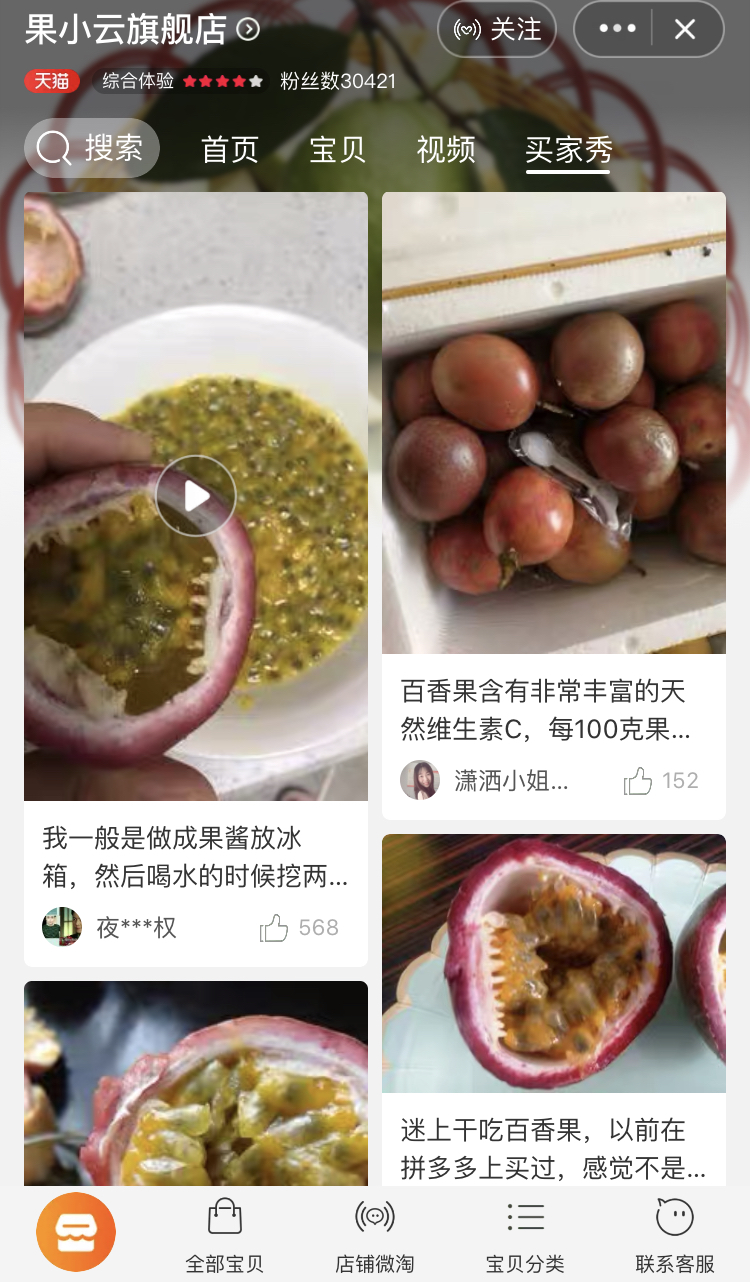Image resolution: width=750 pixels, height=1282 pixels.
Task: Play the passion fruit jam video
Action: click(x=196, y=496)
